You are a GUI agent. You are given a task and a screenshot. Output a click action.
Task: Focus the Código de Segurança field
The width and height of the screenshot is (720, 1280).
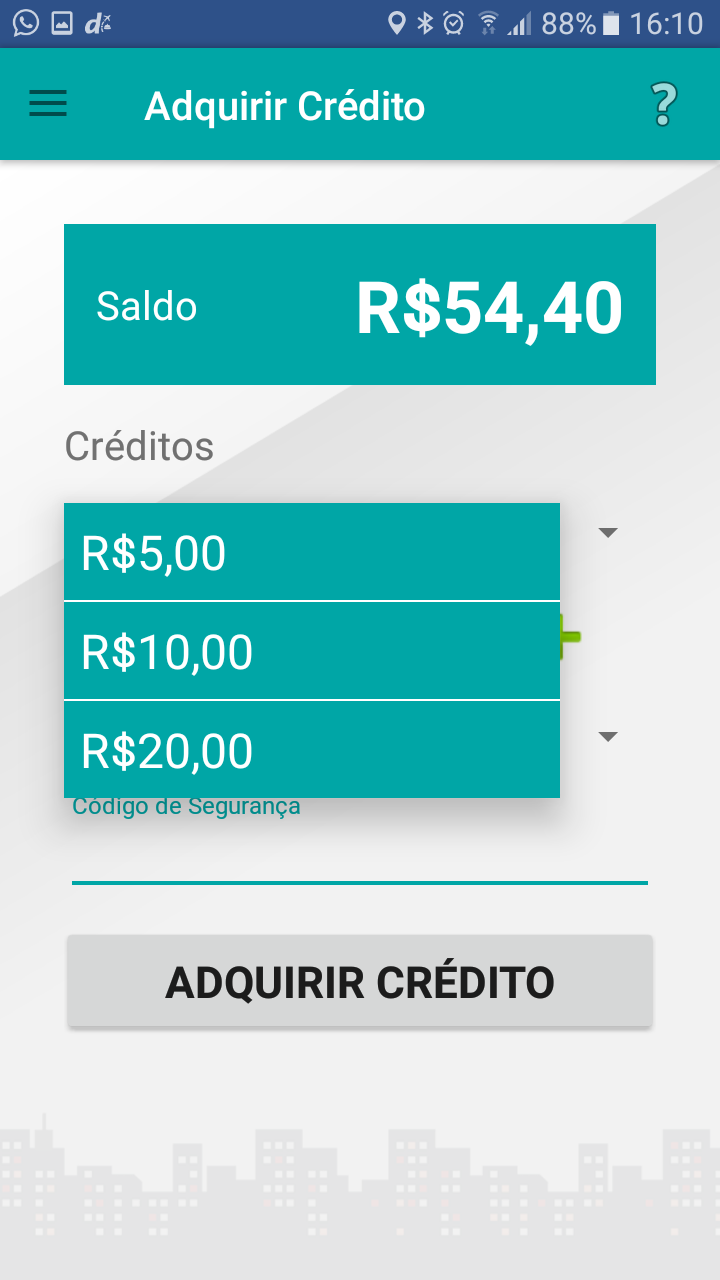360,848
